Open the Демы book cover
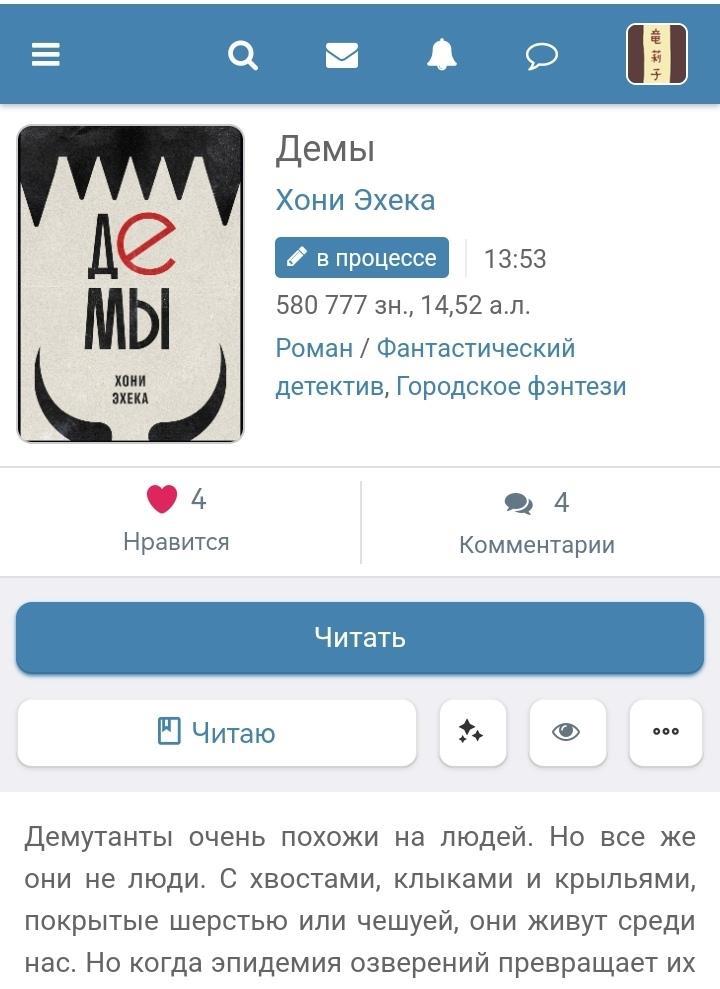720x989 pixels. point(130,284)
